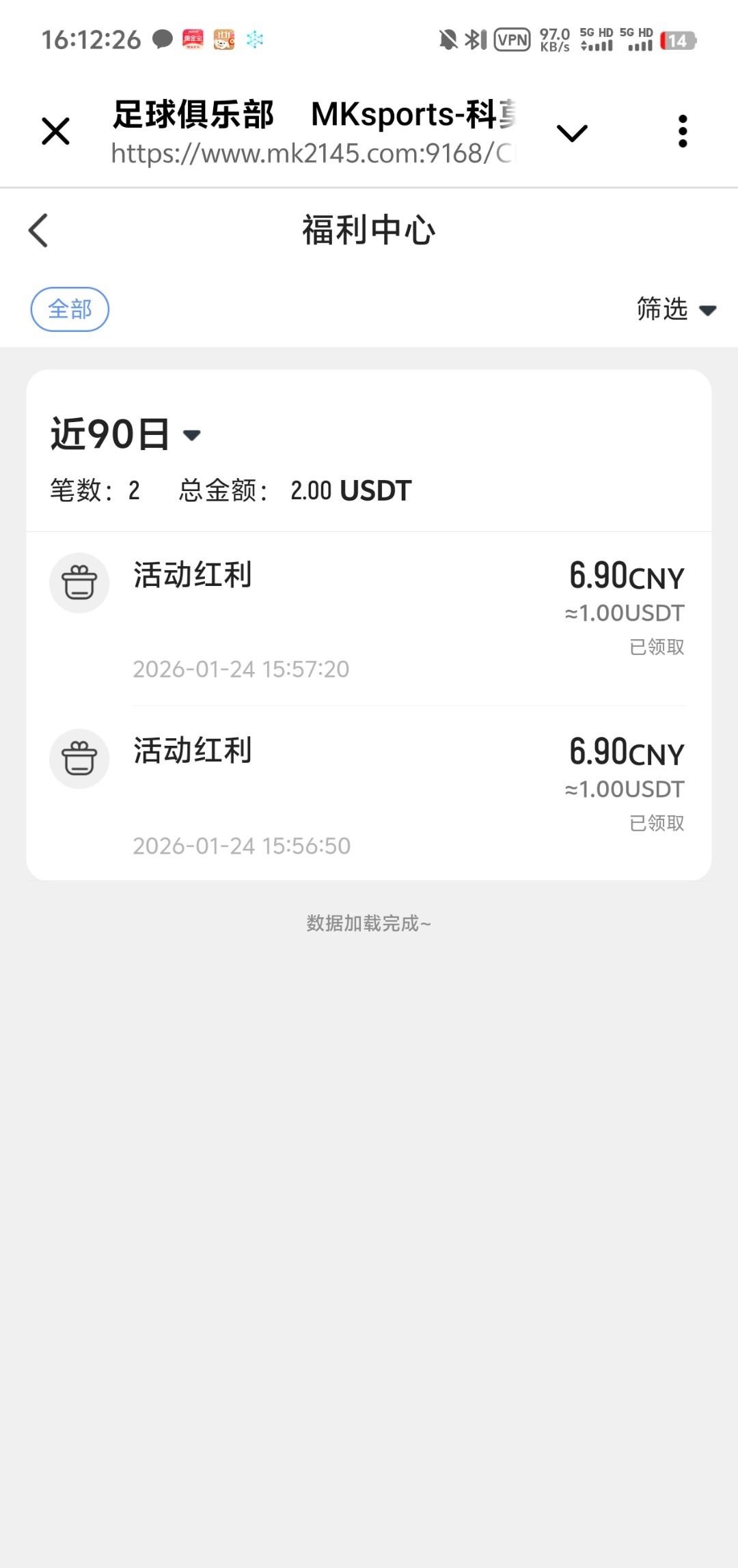
Task: Go back from 福利中心
Action: pyautogui.click(x=39, y=230)
